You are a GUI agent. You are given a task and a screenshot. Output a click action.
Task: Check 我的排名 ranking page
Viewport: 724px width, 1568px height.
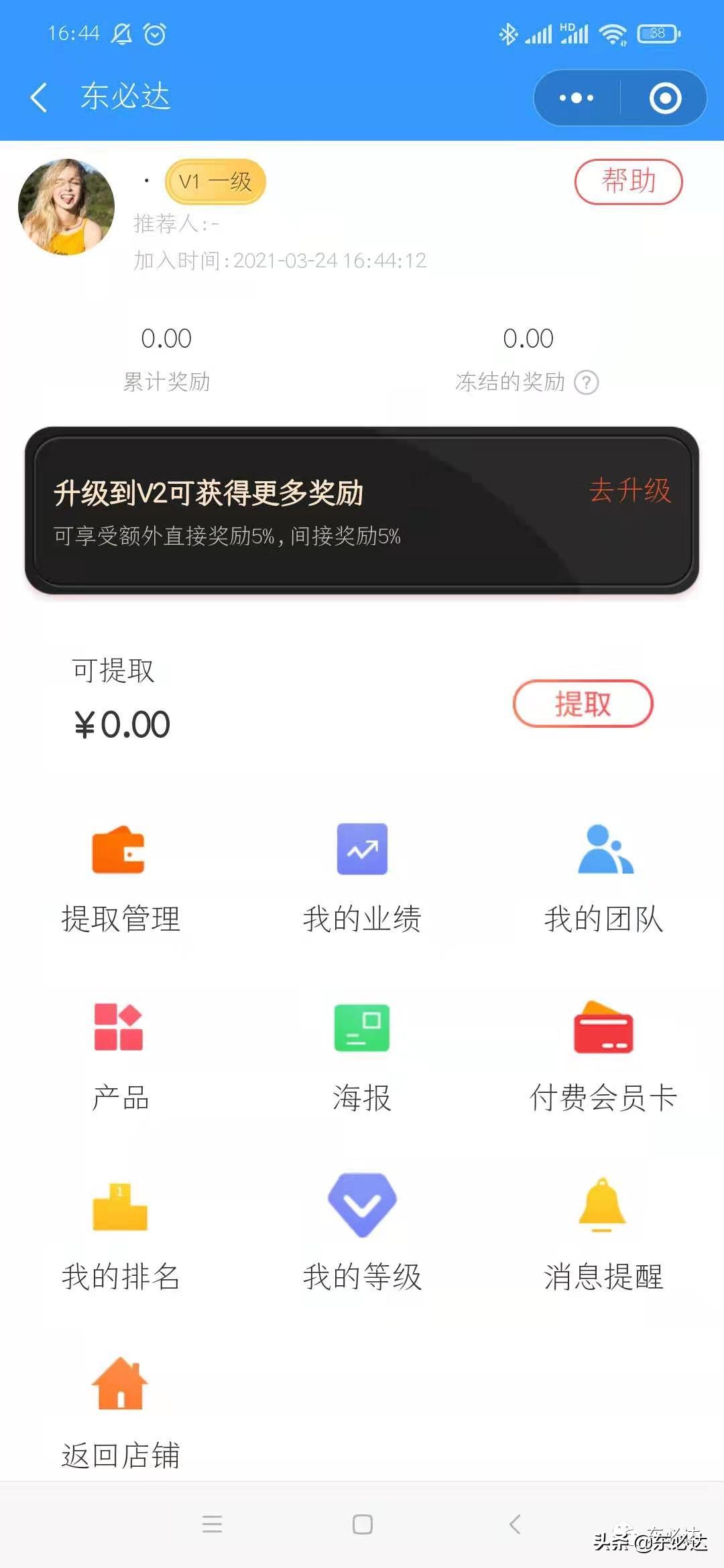pos(122,1236)
